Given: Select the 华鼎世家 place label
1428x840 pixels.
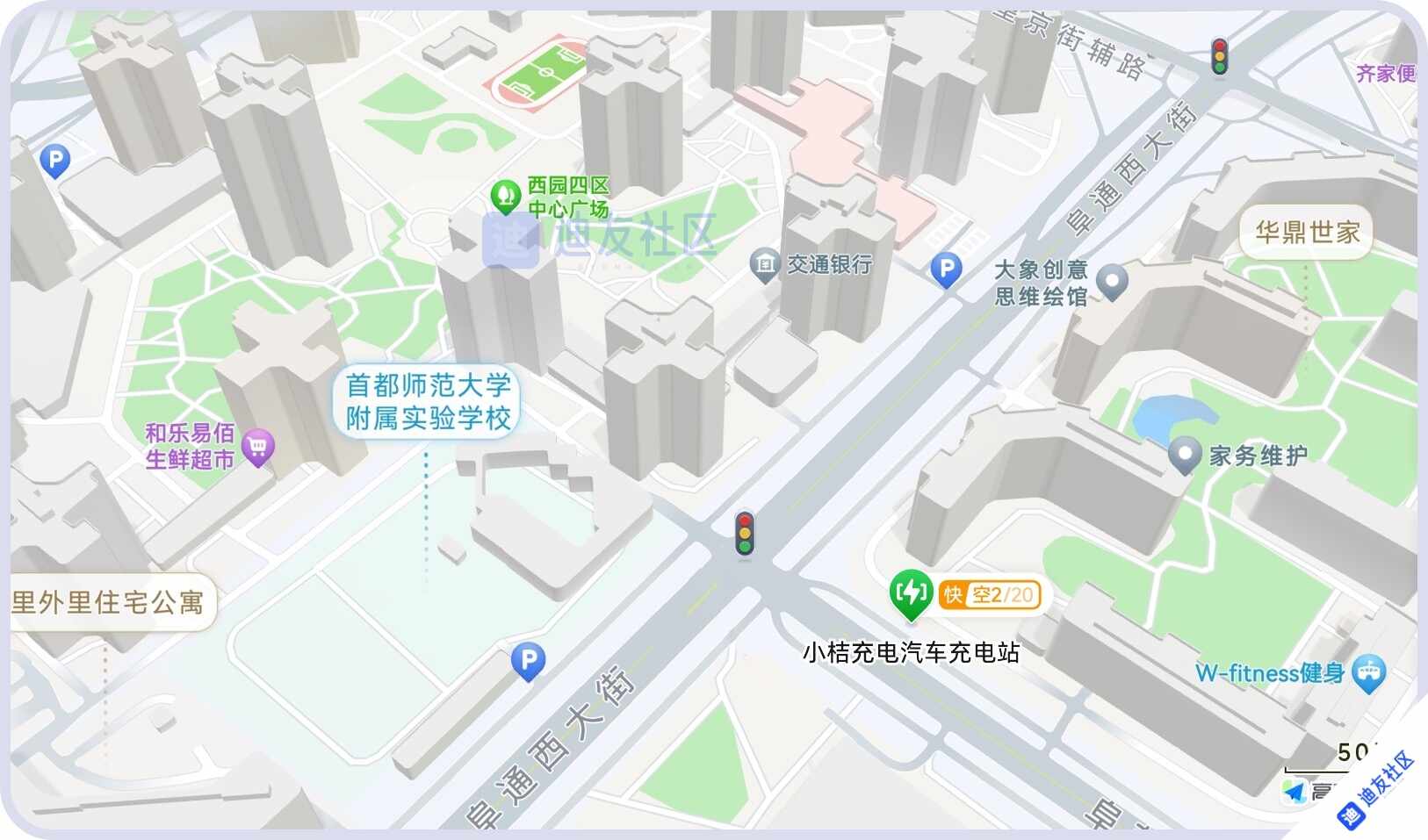Looking at the screenshot, I should click(x=1307, y=233).
